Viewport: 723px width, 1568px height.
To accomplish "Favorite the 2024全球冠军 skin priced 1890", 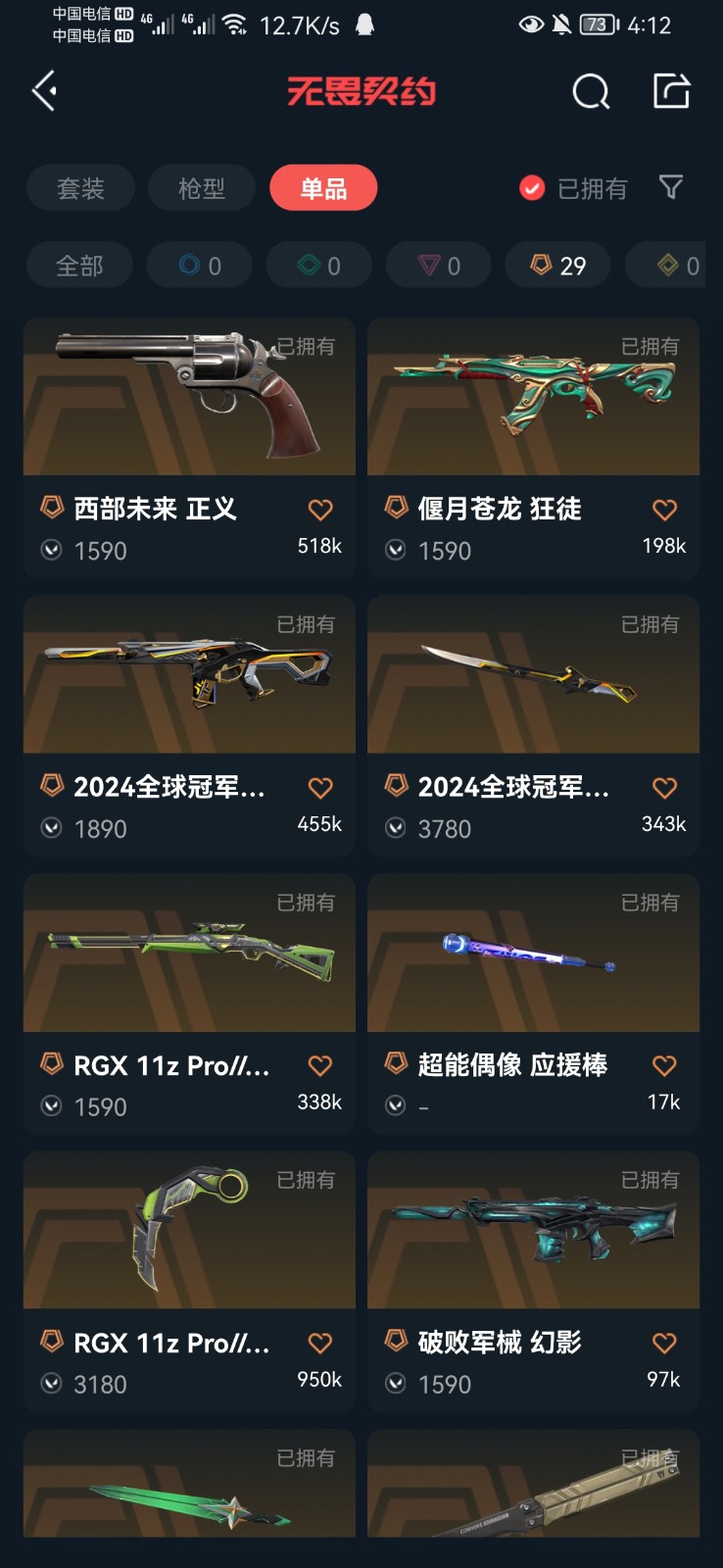I will coord(320,788).
